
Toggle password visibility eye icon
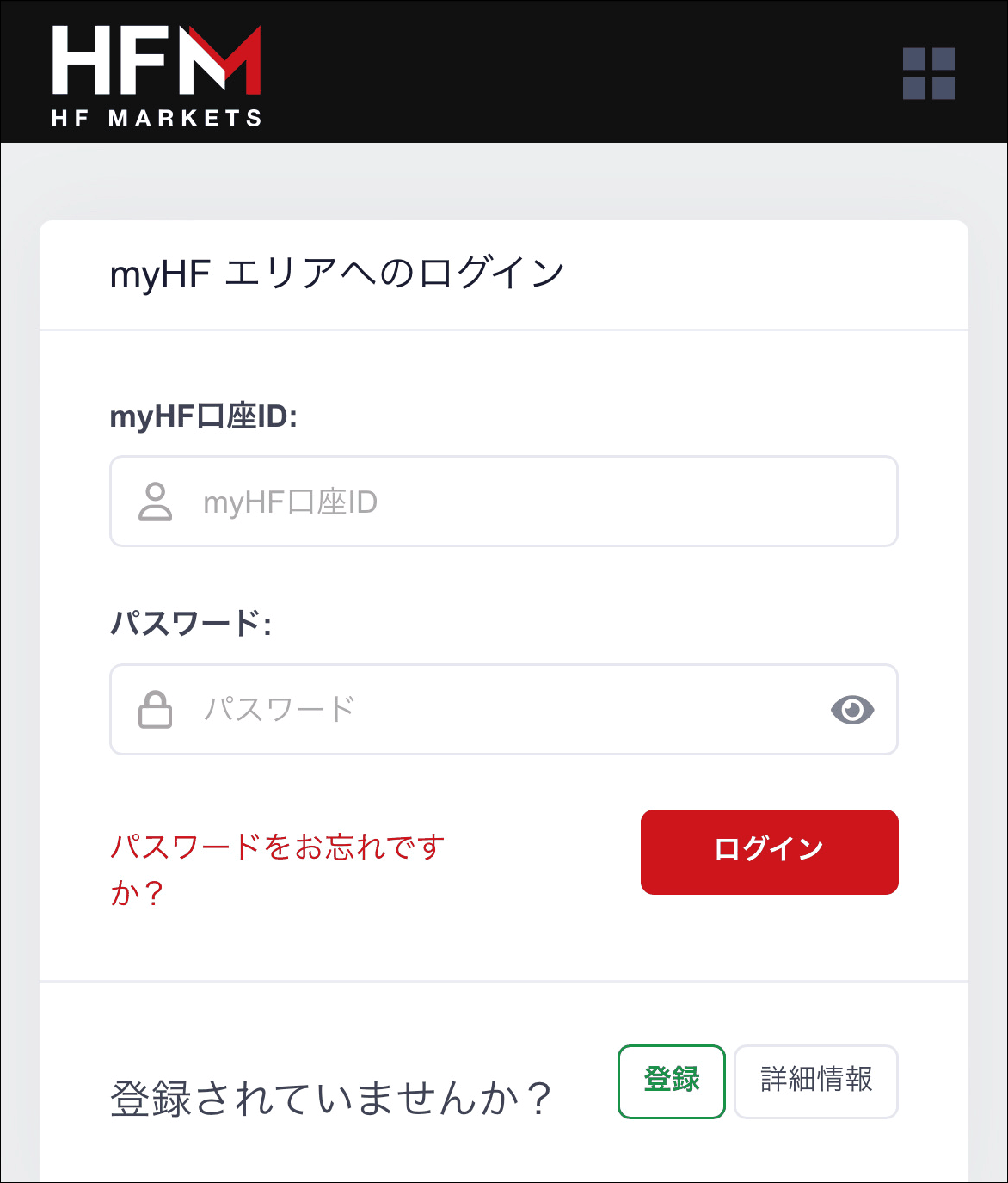(852, 710)
